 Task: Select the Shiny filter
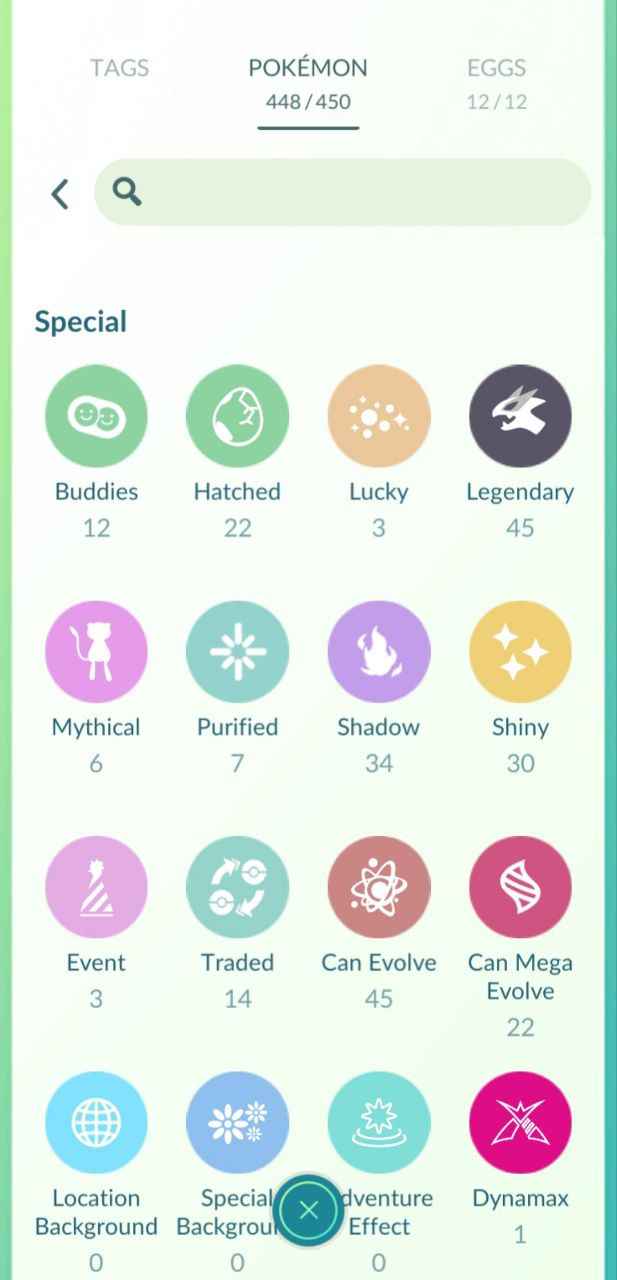[519, 652]
